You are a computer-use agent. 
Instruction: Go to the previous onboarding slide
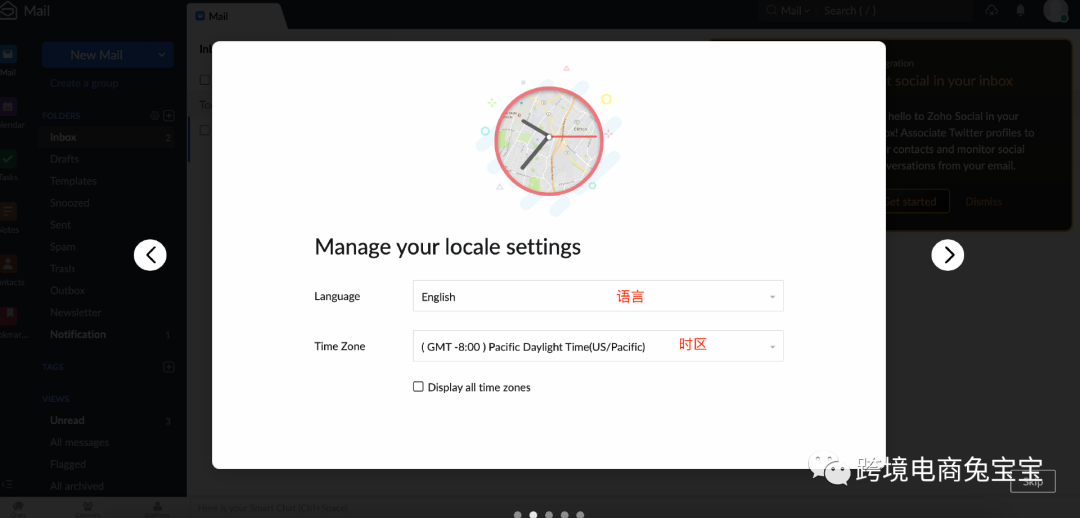click(150, 255)
